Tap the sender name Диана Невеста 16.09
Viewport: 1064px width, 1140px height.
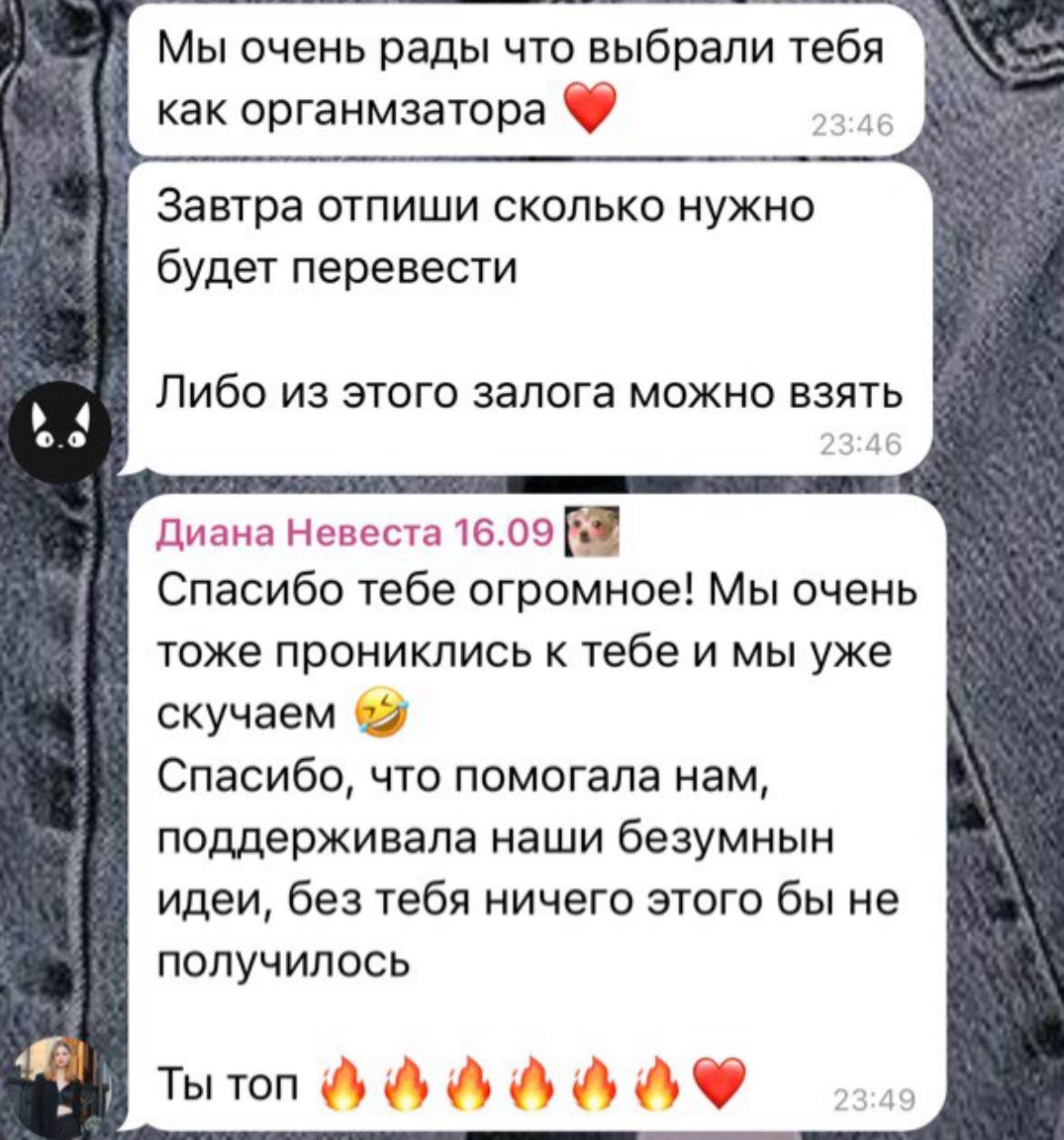click(356, 531)
